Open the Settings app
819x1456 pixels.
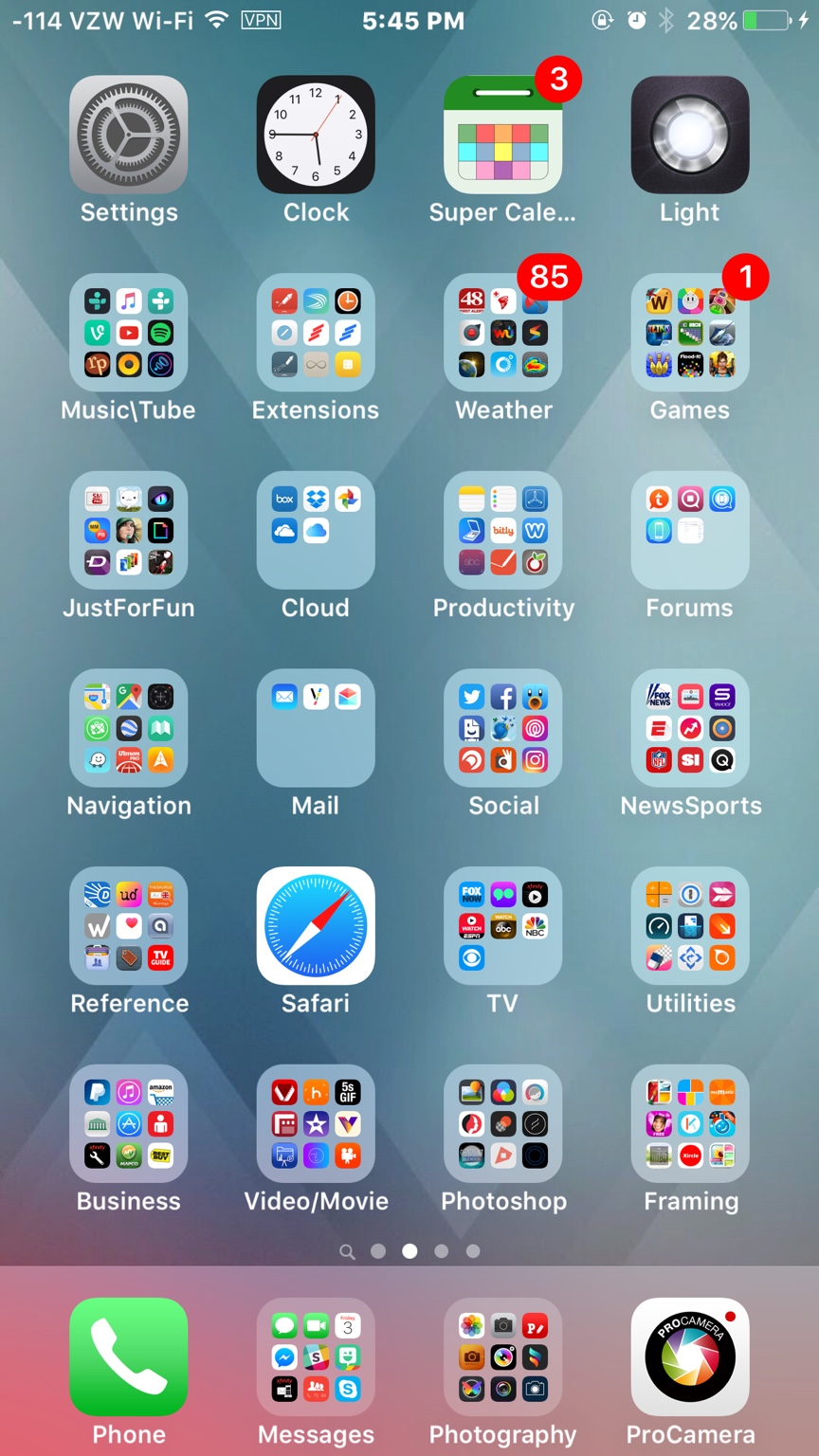[x=128, y=135]
